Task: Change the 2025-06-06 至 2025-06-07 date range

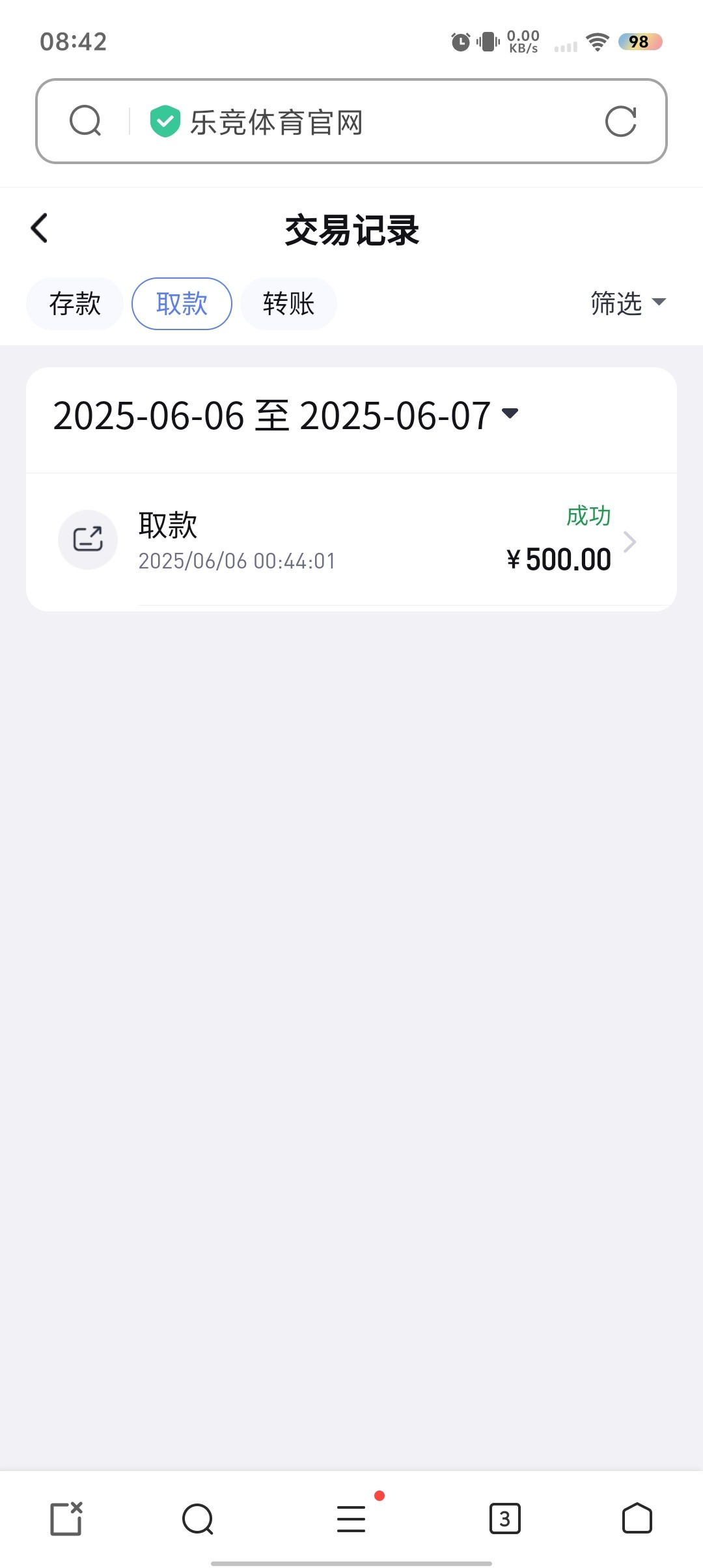Action: (x=285, y=415)
